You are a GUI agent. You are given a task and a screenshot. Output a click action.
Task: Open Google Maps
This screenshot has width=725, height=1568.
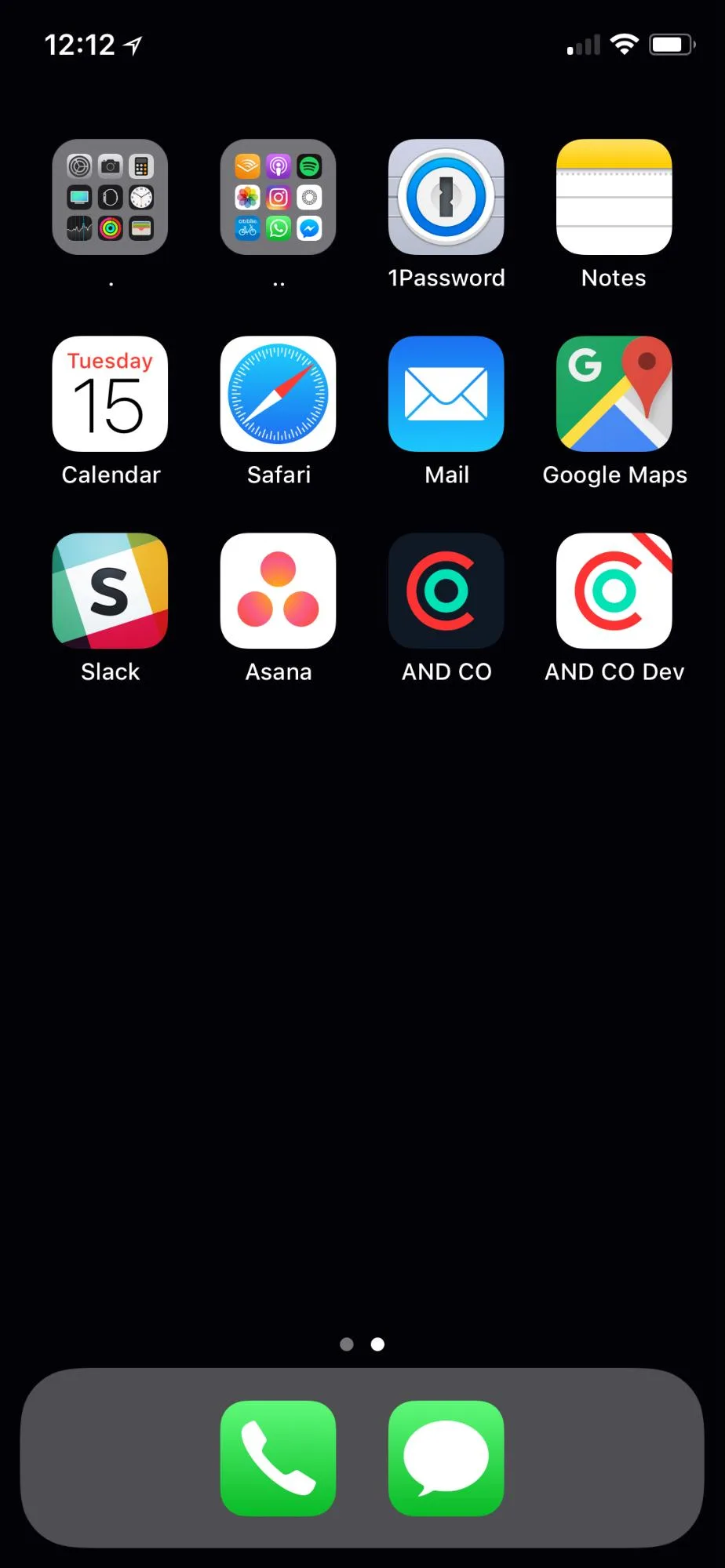point(614,394)
